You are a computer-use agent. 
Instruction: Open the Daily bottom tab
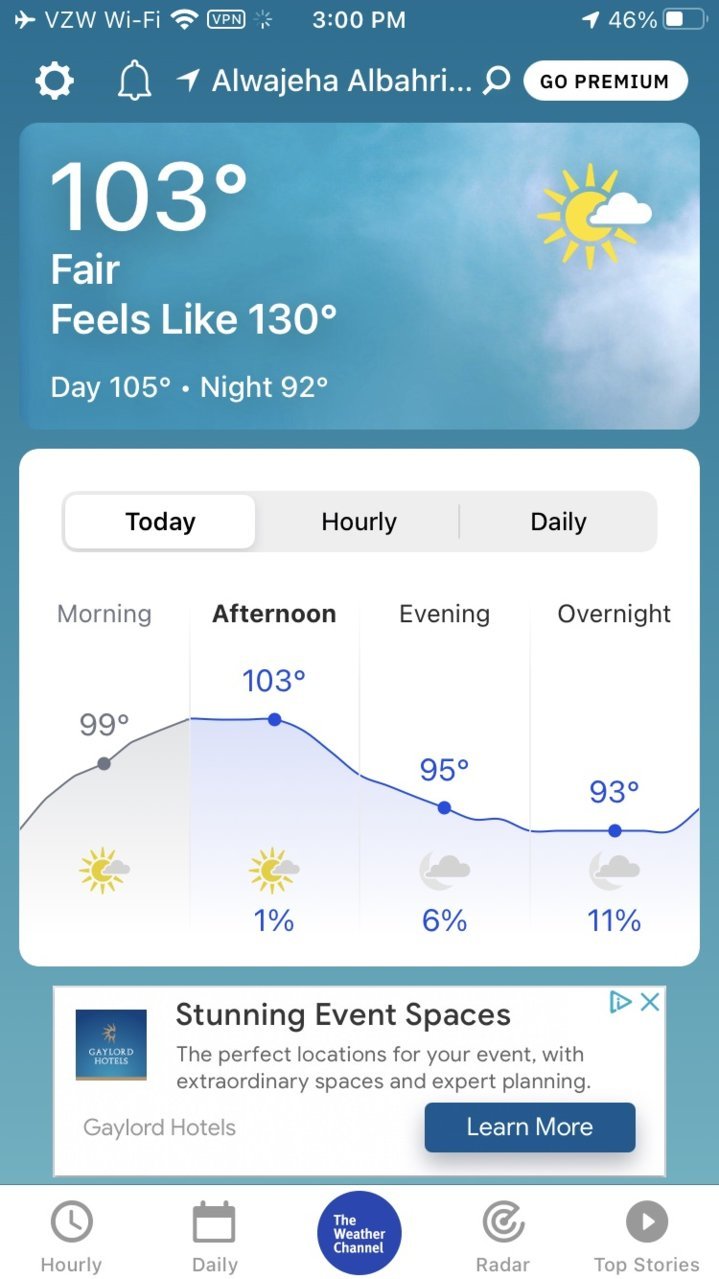[214, 1237]
